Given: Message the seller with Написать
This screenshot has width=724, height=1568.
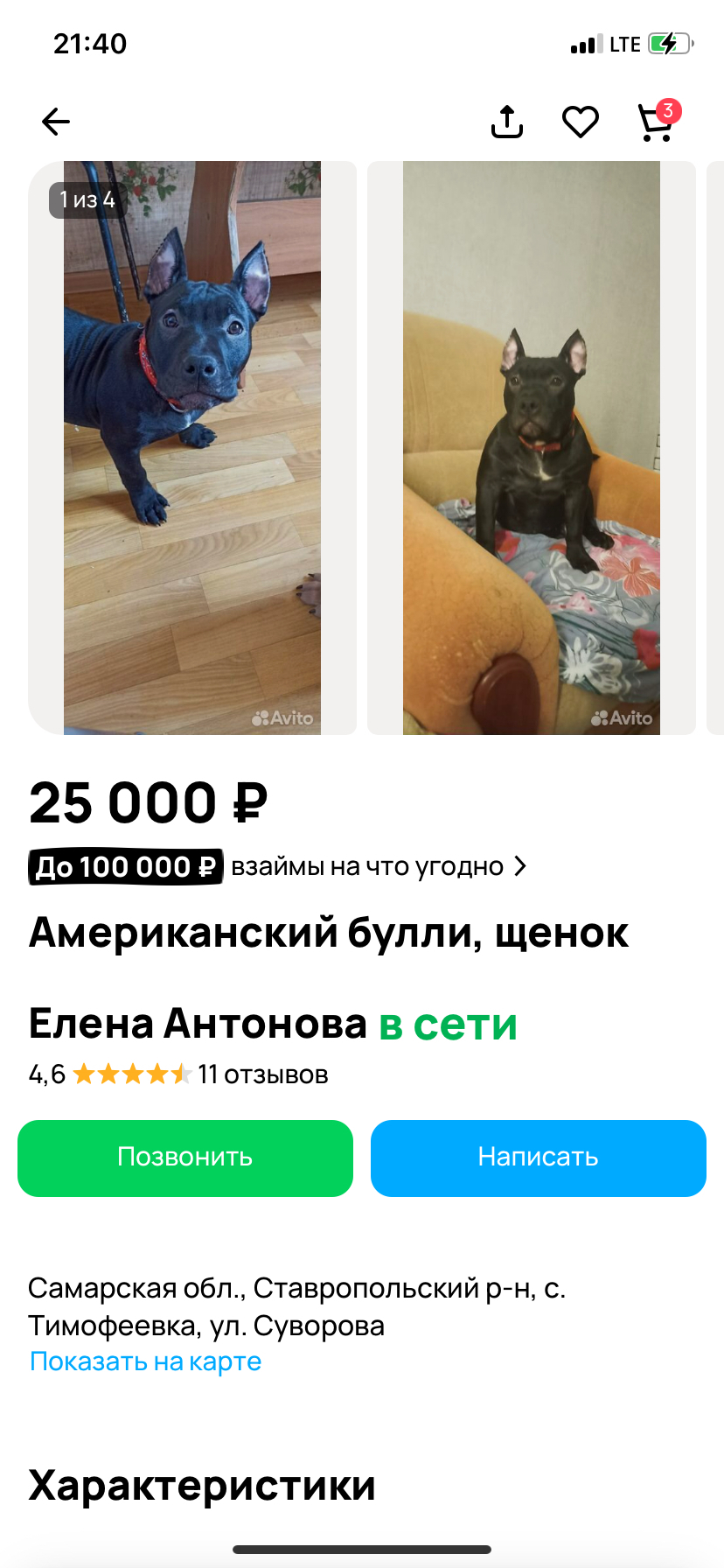Looking at the screenshot, I should 538,1158.
